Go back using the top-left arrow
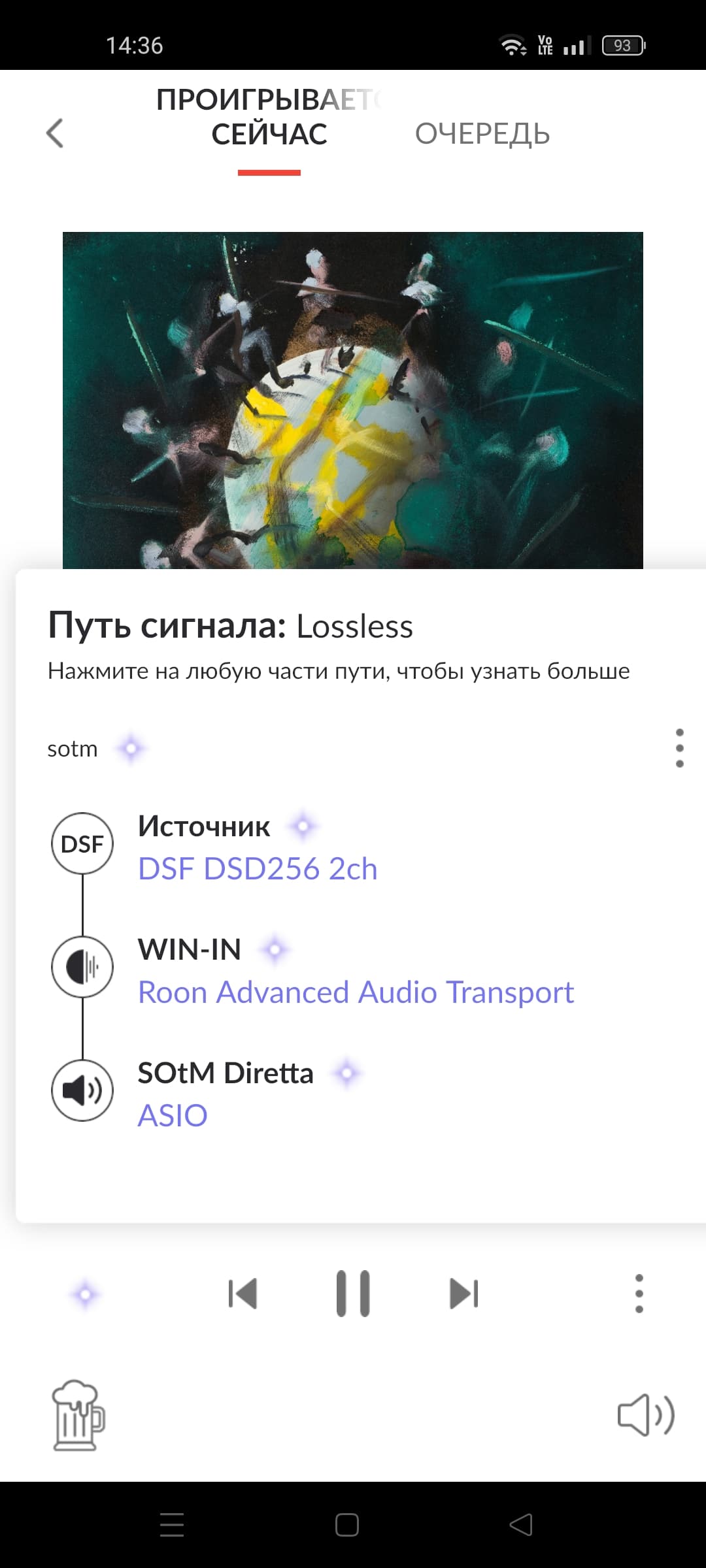 point(55,133)
